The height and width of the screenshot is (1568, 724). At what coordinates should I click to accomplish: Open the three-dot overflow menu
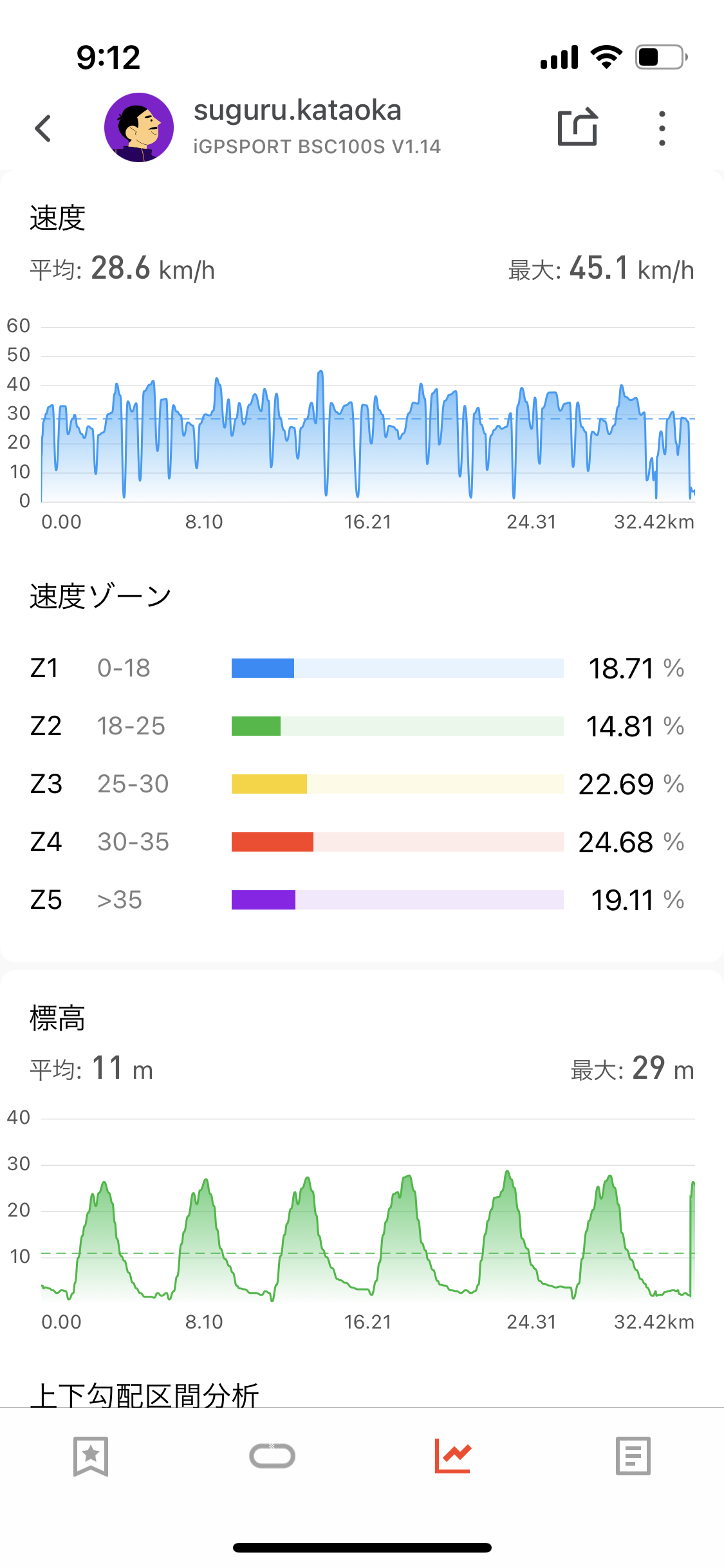(662, 128)
